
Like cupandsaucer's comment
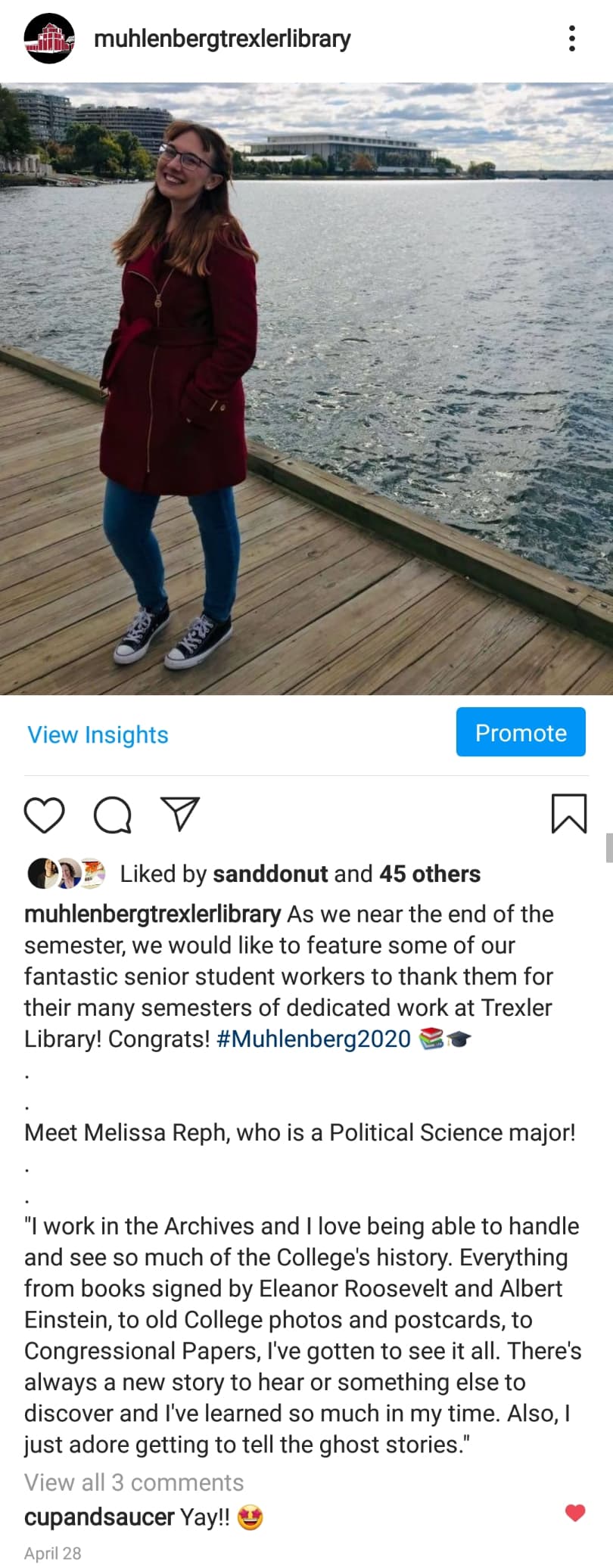coord(575,1513)
